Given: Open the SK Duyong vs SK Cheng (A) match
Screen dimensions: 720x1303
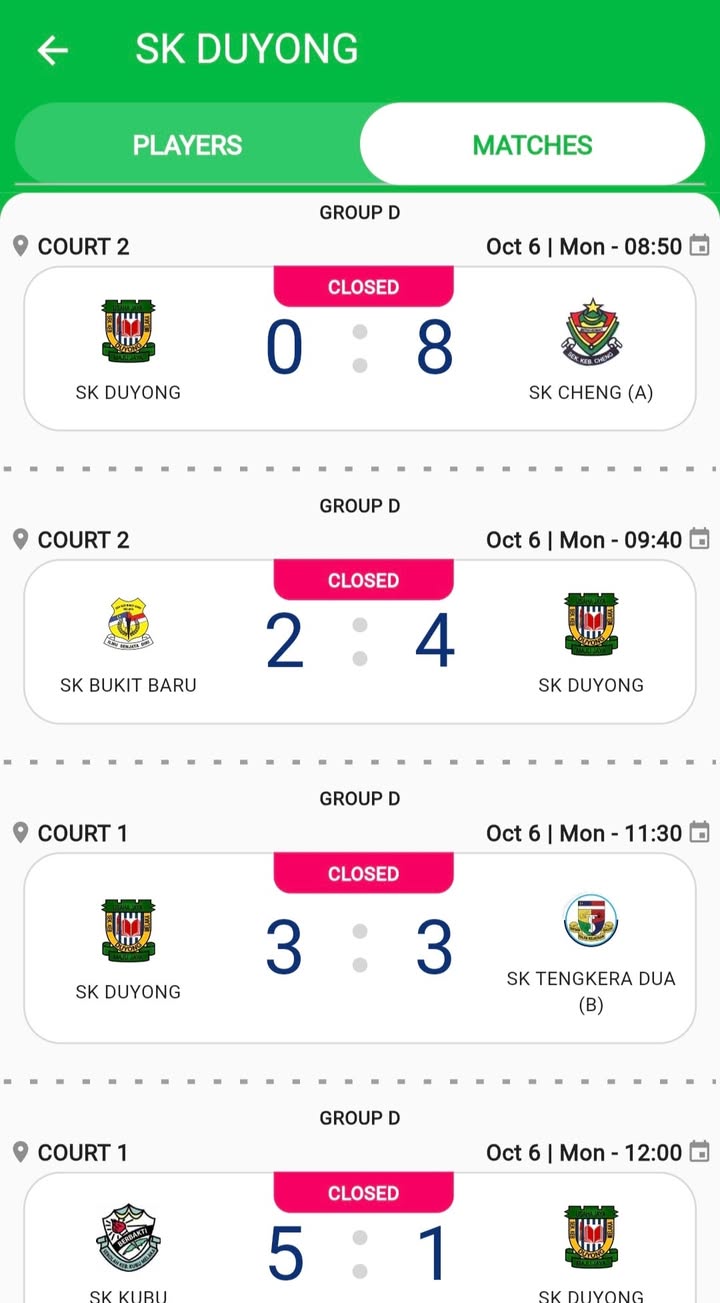Looking at the screenshot, I should click(x=359, y=350).
